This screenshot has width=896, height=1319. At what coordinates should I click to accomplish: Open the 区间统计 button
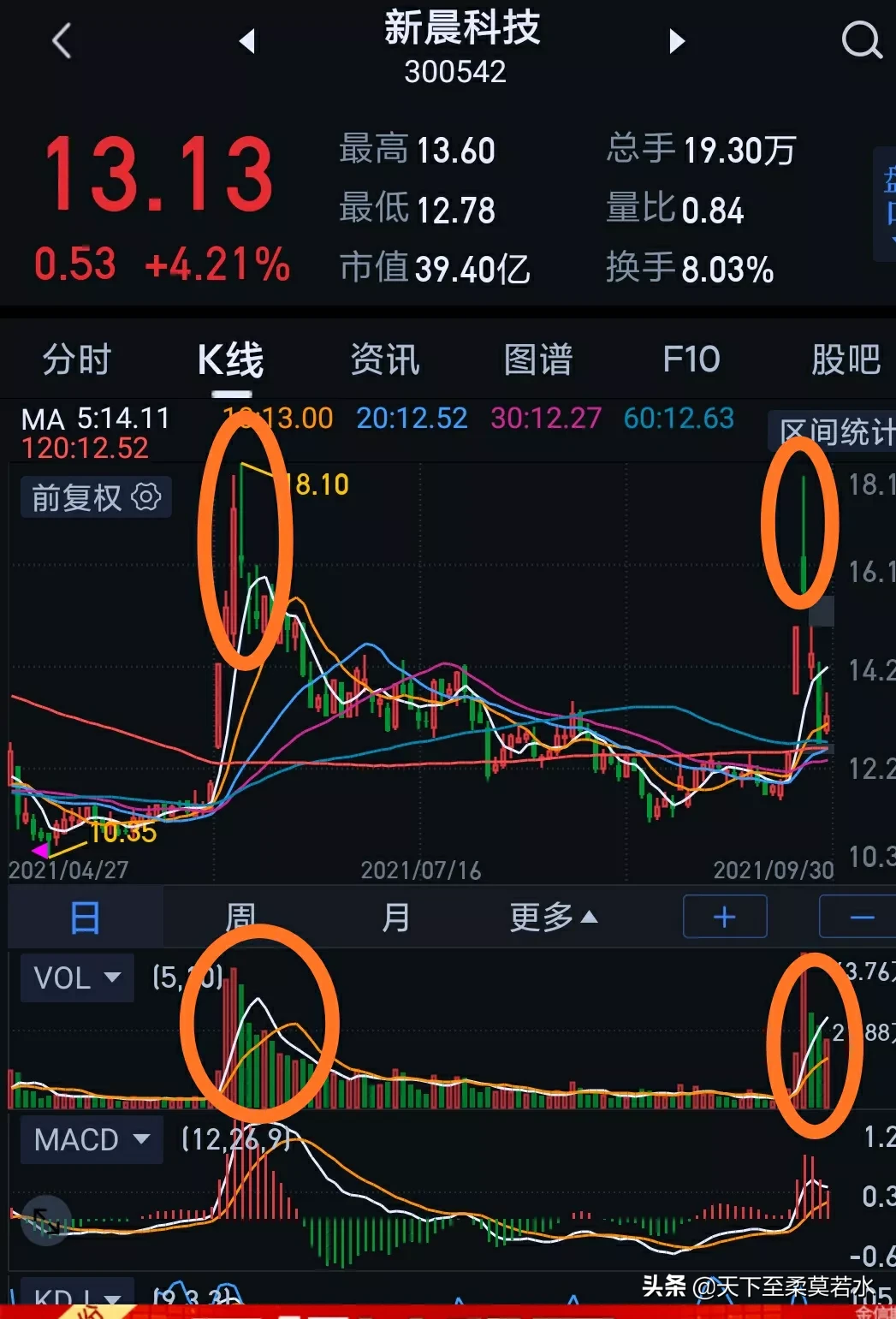point(835,431)
